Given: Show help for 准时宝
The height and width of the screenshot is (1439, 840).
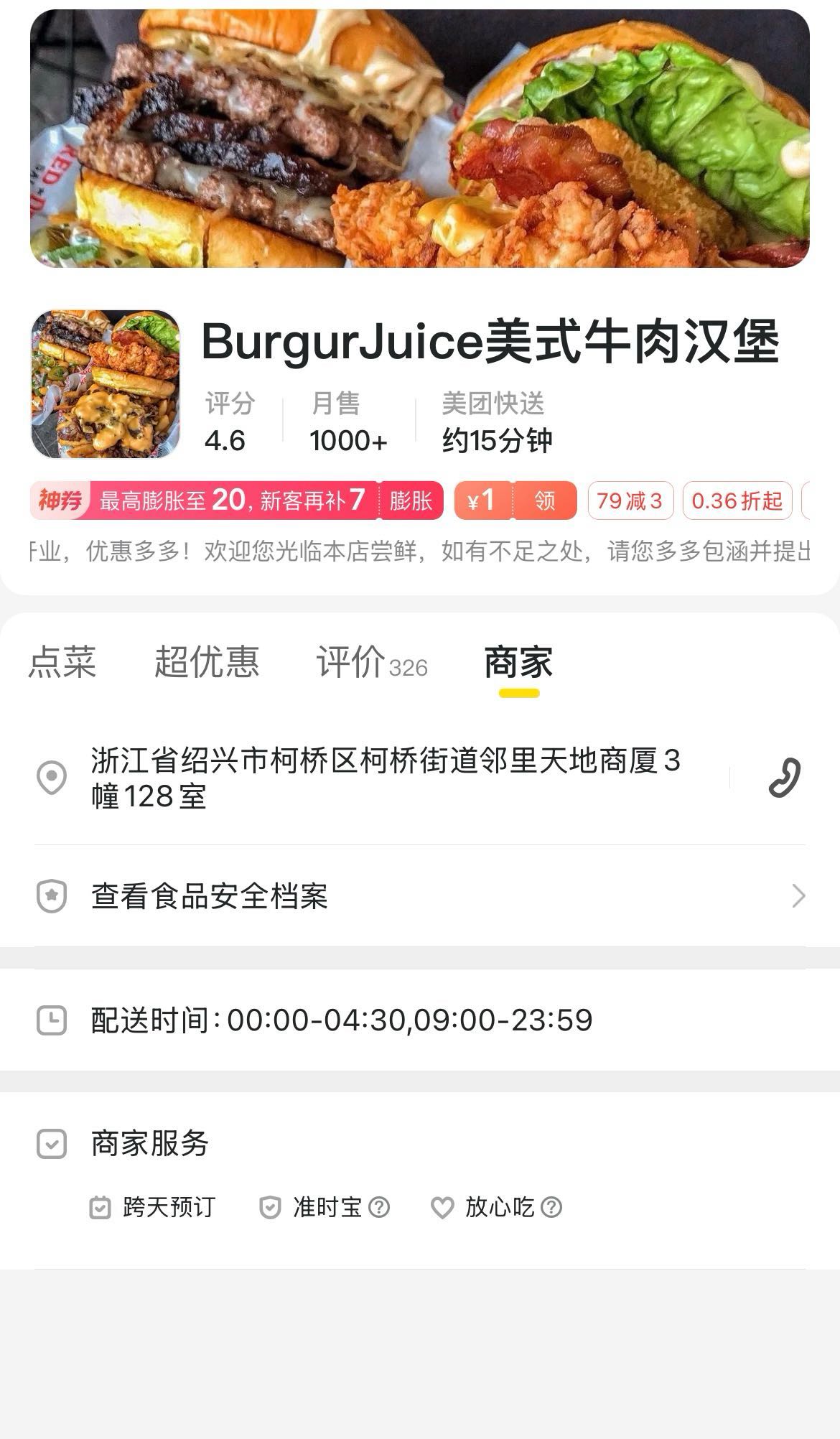Looking at the screenshot, I should click(x=379, y=1208).
